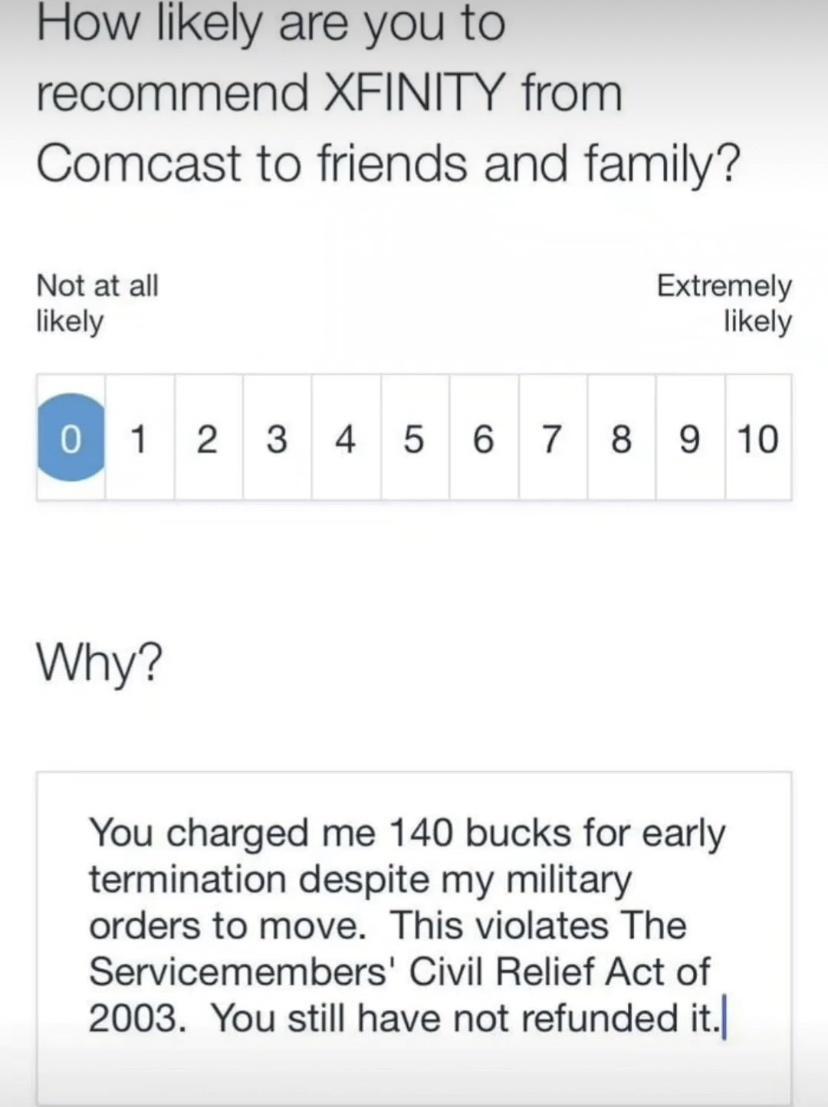The width and height of the screenshot is (828, 1107).
Task: Select rating 8 on the scale
Action: click(x=620, y=438)
